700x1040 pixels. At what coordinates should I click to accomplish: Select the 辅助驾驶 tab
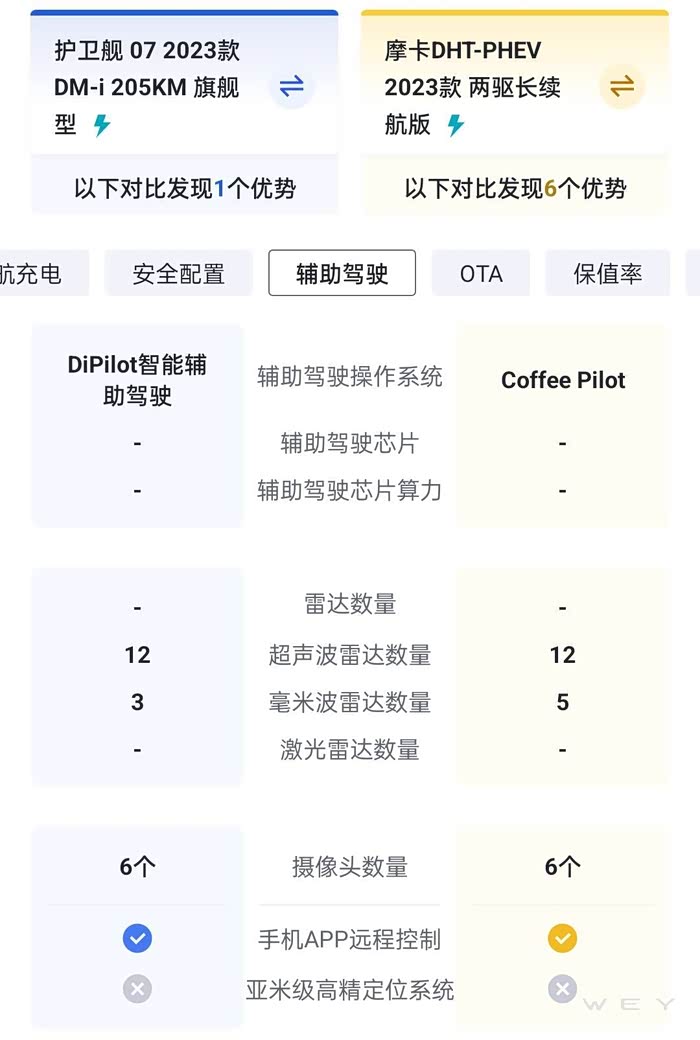(342, 273)
